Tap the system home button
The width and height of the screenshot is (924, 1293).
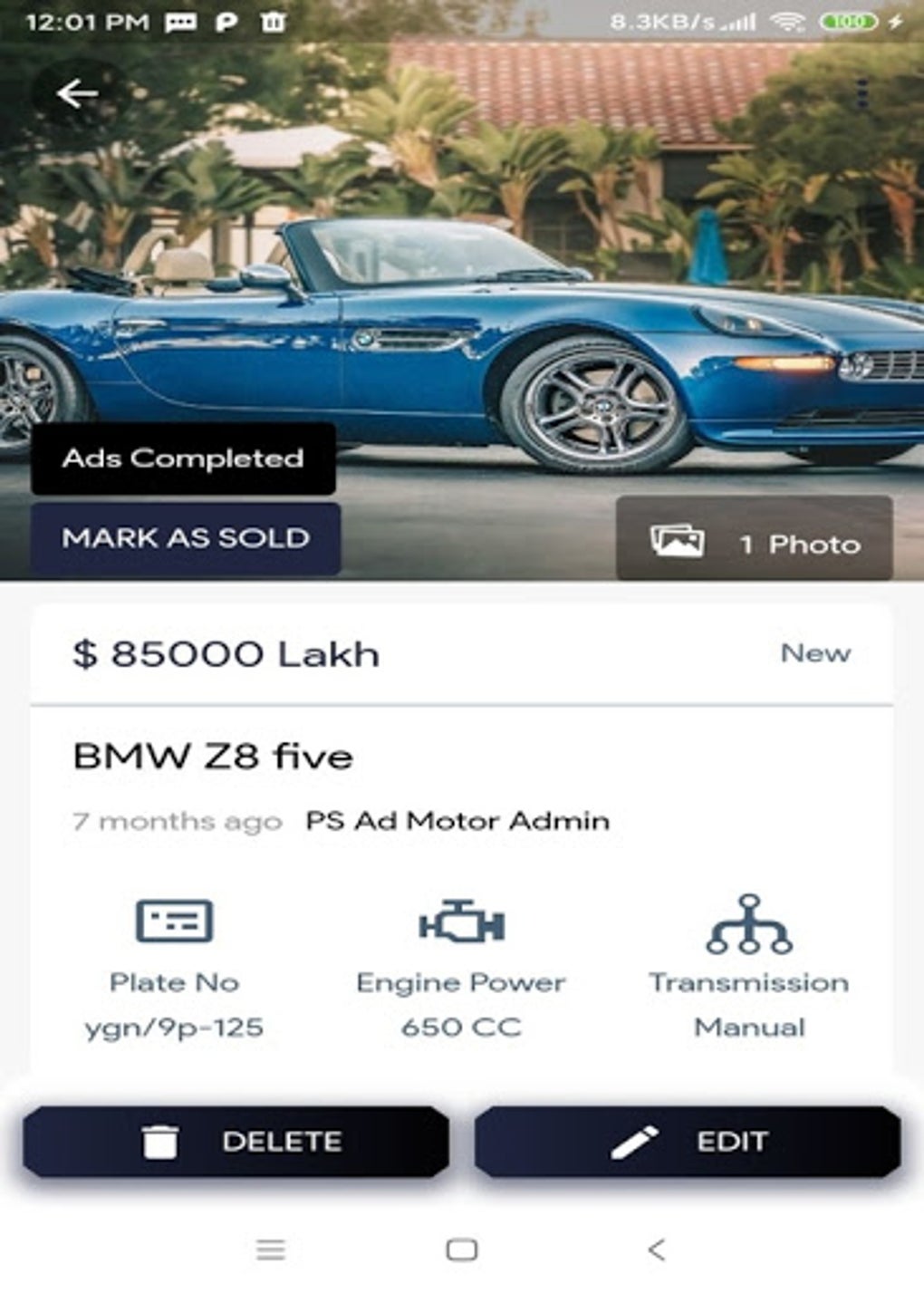tap(462, 1250)
